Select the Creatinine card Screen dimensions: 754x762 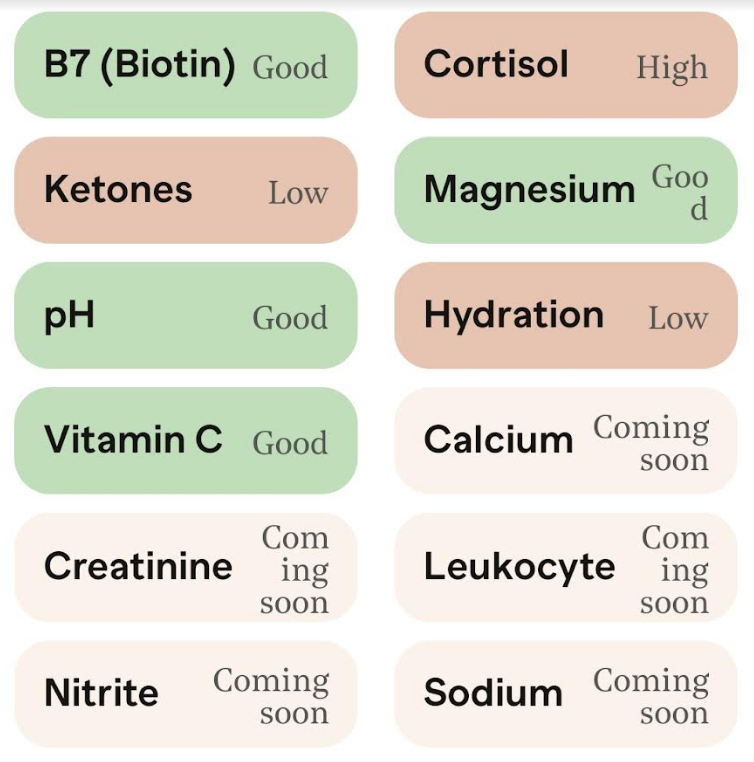185,567
